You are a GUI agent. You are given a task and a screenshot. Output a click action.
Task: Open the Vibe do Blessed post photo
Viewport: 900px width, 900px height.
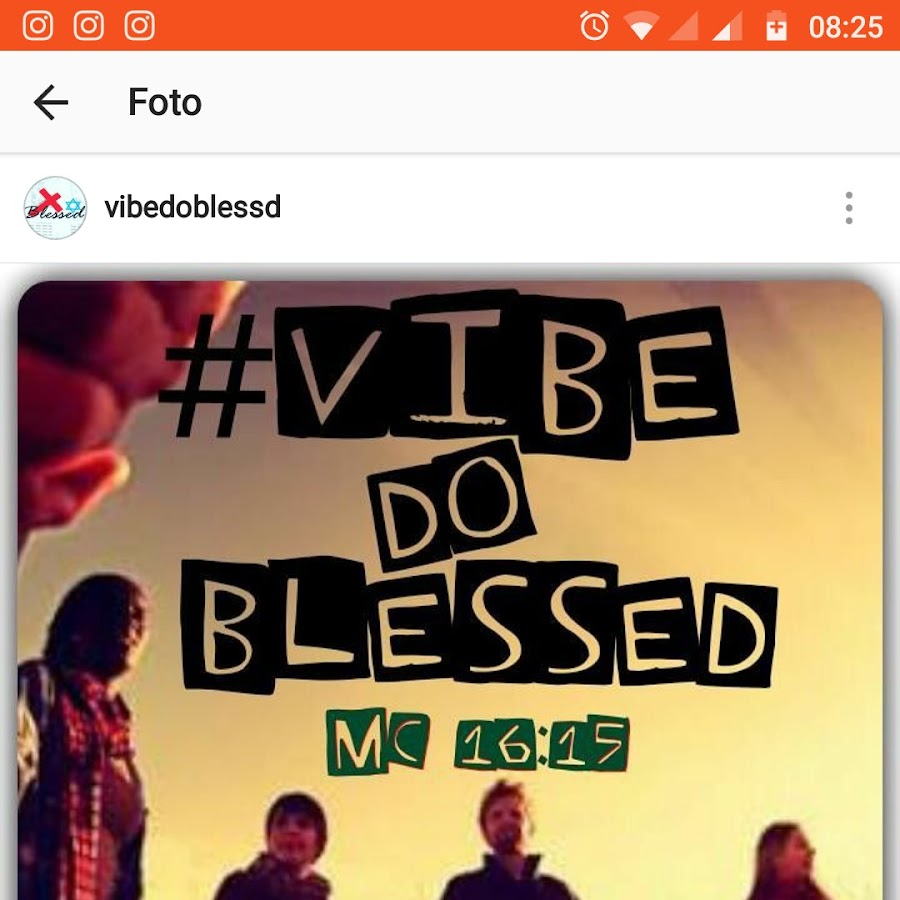[450, 590]
